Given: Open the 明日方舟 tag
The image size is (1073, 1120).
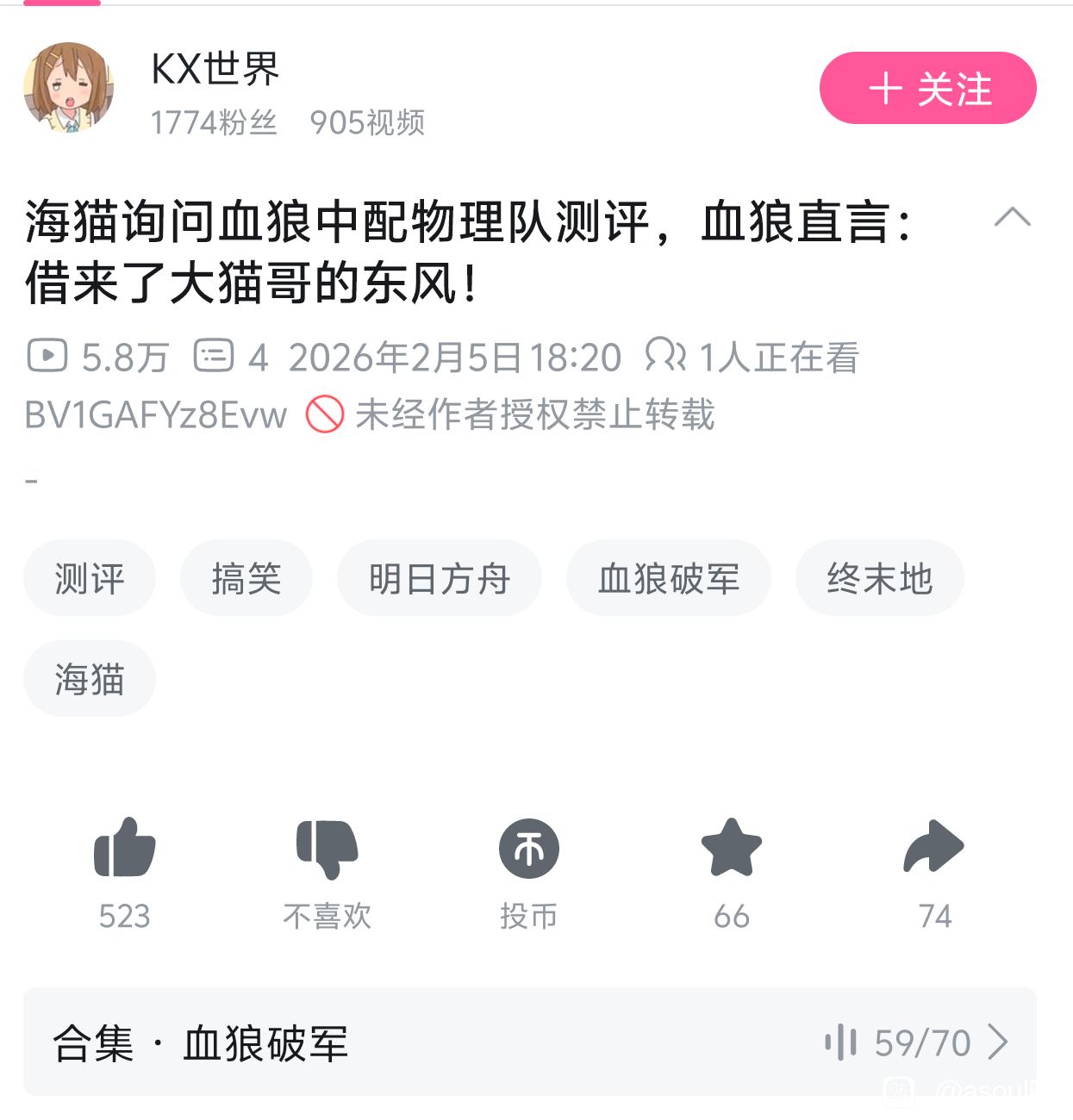Looking at the screenshot, I should click(x=440, y=578).
